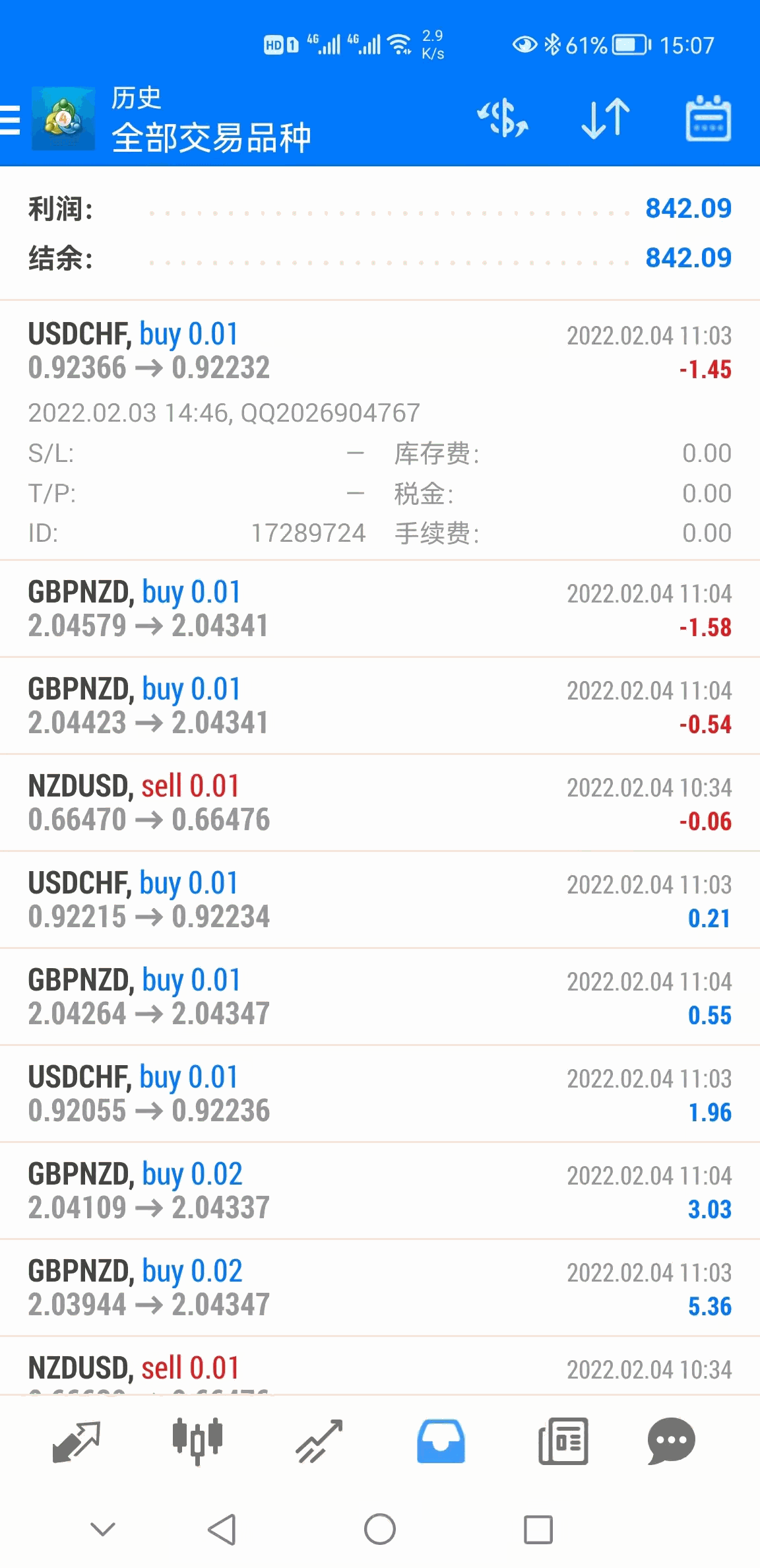Expand the GBPNZD trade showing 0.55
760x1568 pixels.
379,997
